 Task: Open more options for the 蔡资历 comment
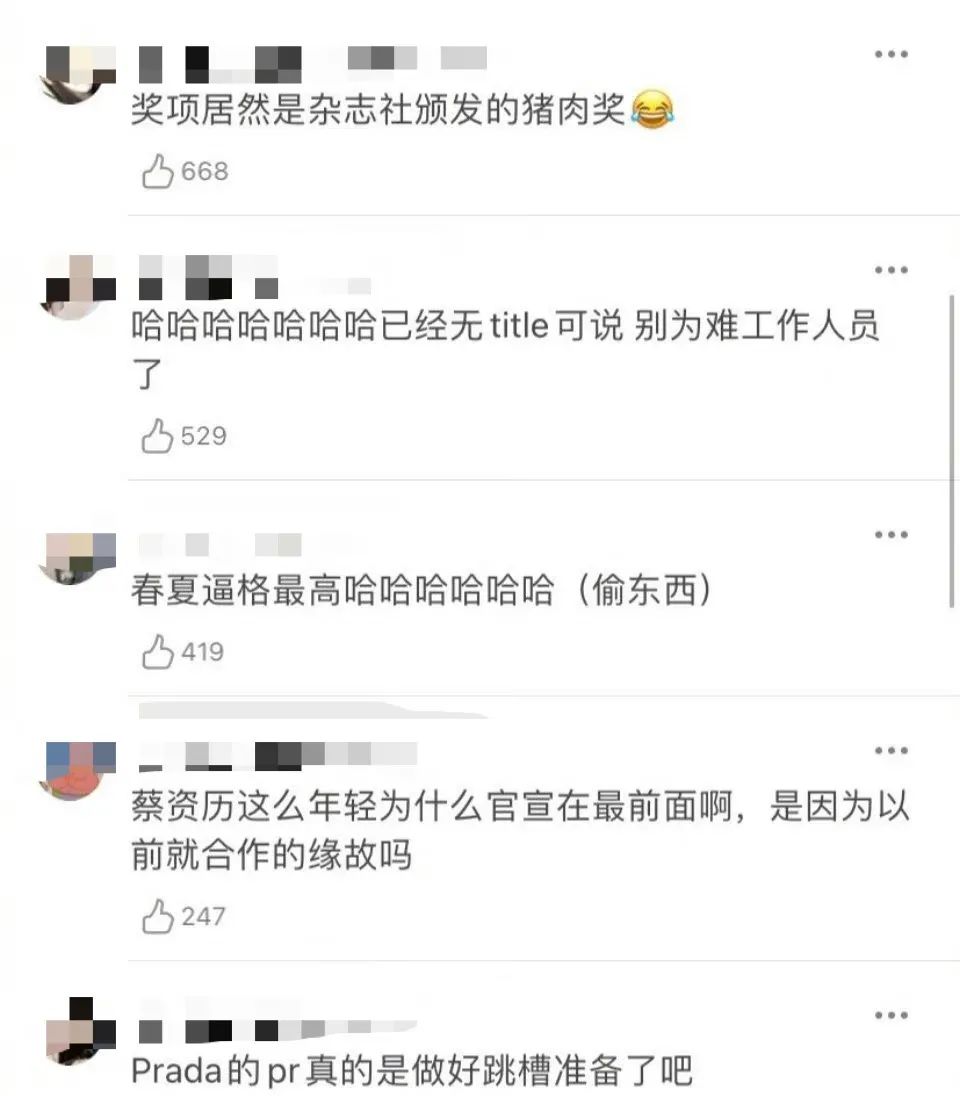(x=890, y=751)
